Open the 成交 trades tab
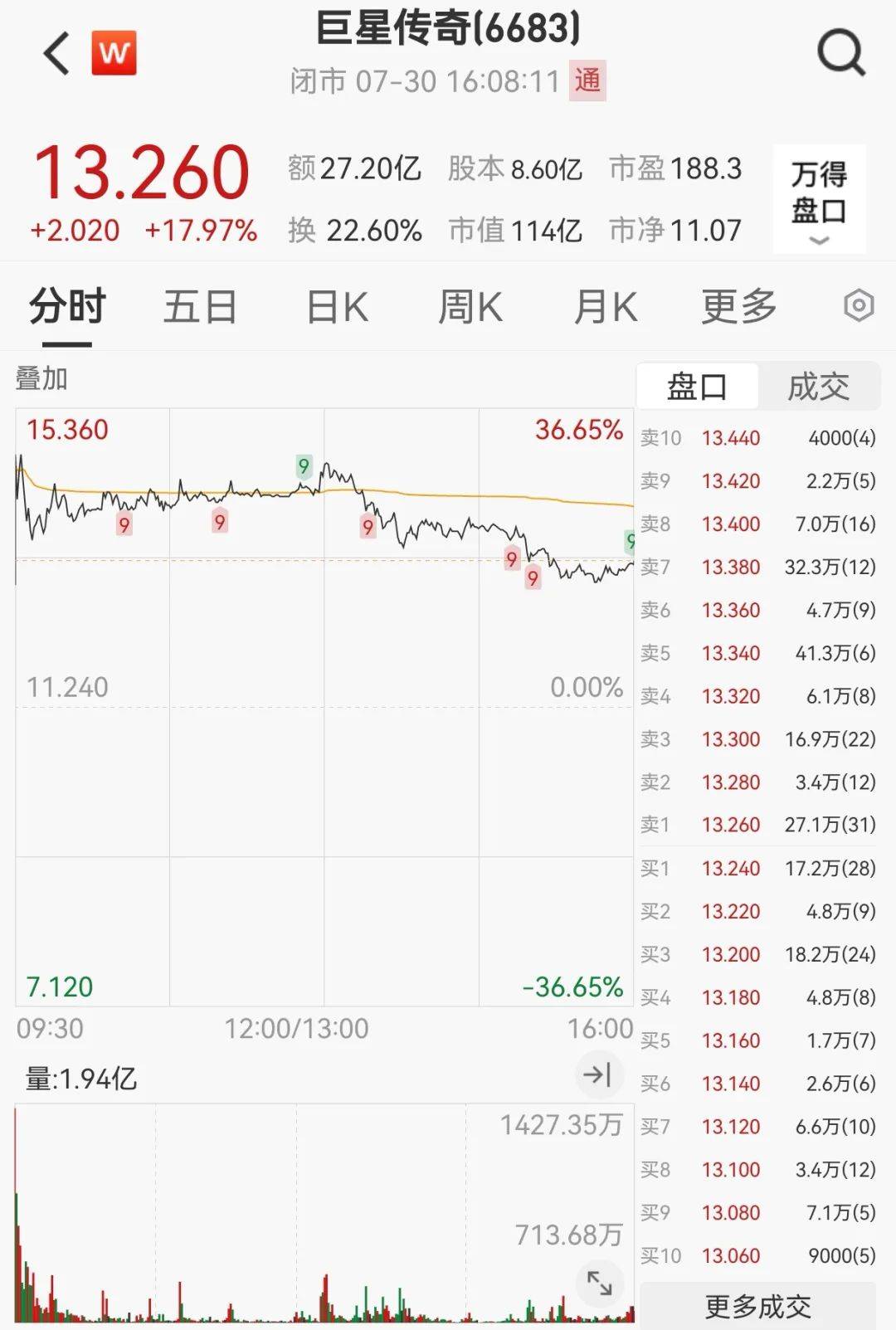Viewport: 896px width, 1330px height. click(x=819, y=384)
